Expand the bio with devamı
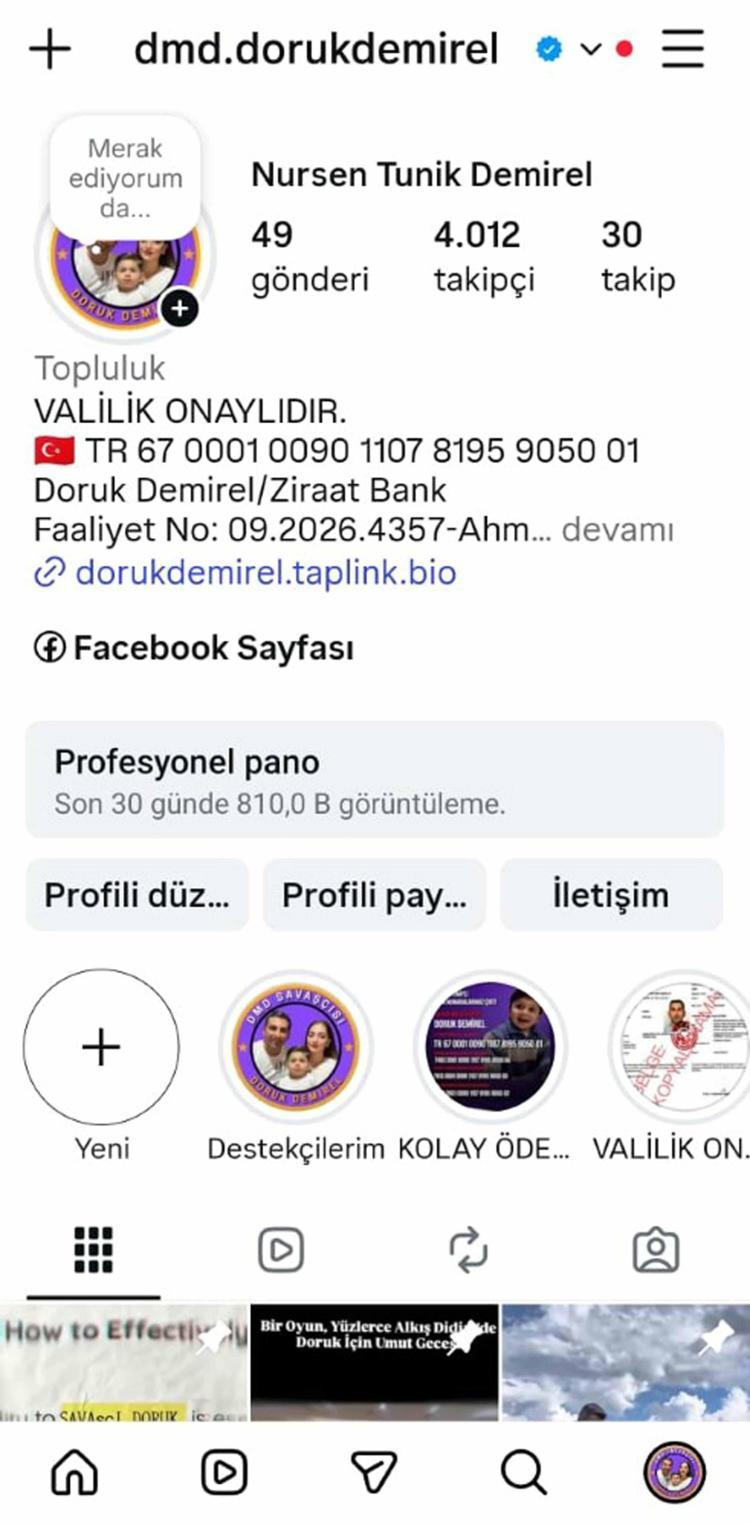The height and width of the screenshot is (1524, 750). click(617, 529)
